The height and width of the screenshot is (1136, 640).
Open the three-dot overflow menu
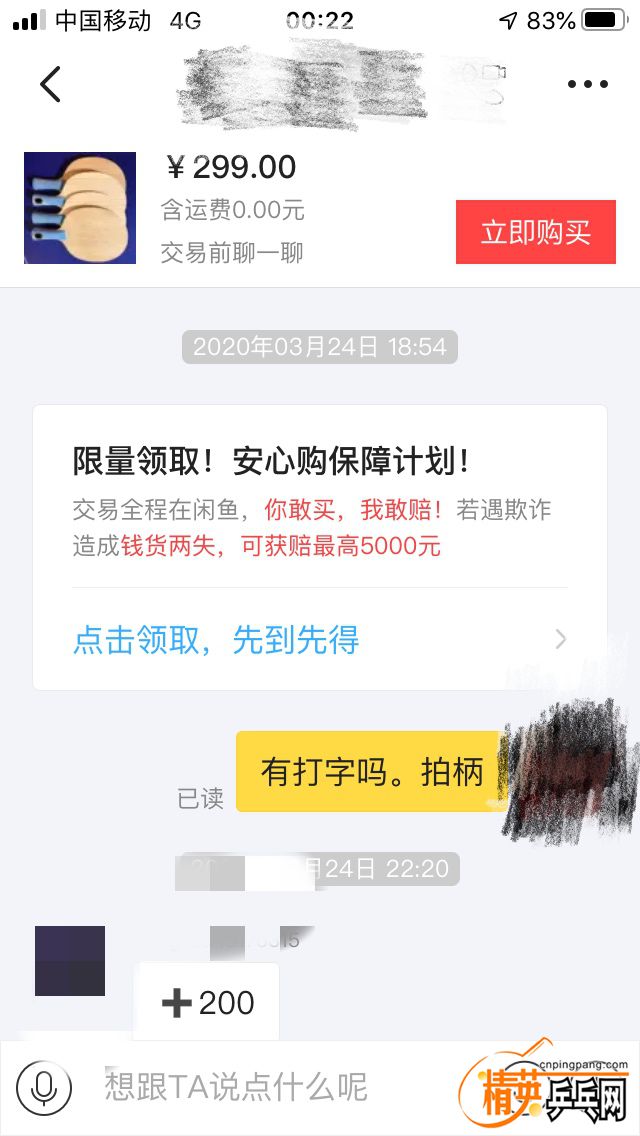[x=587, y=85]
